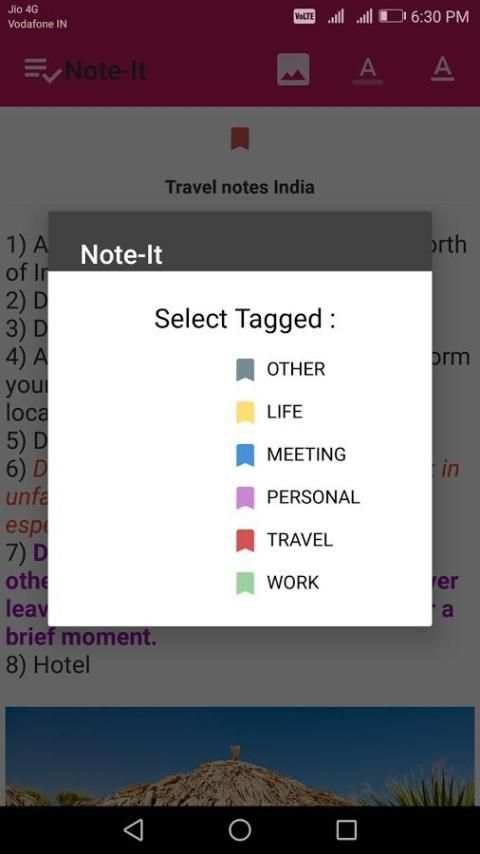Select the PERSONAL tag

point(297,497)
